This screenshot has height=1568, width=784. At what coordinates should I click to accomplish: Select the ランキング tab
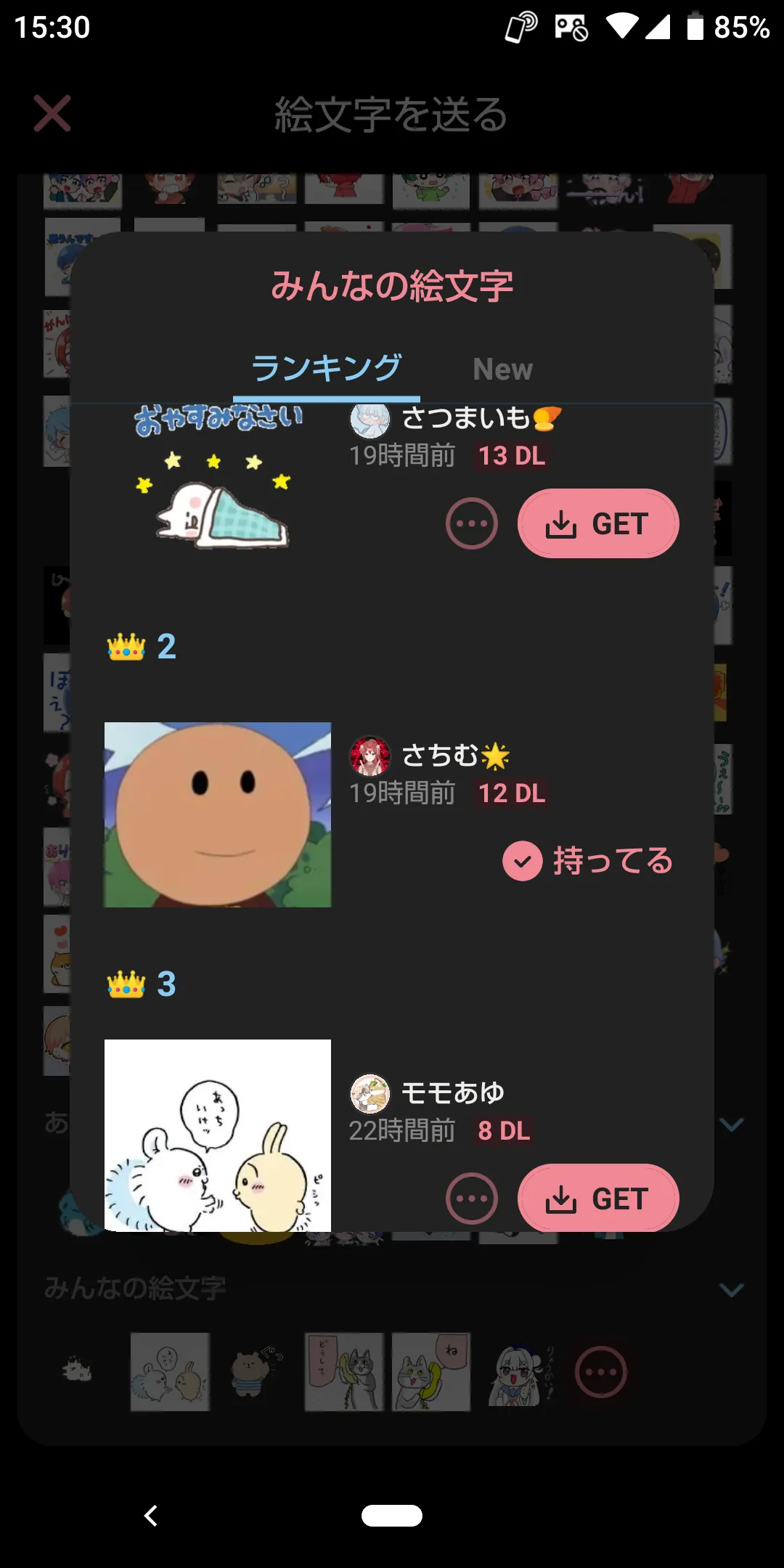(x=327, y=369)
